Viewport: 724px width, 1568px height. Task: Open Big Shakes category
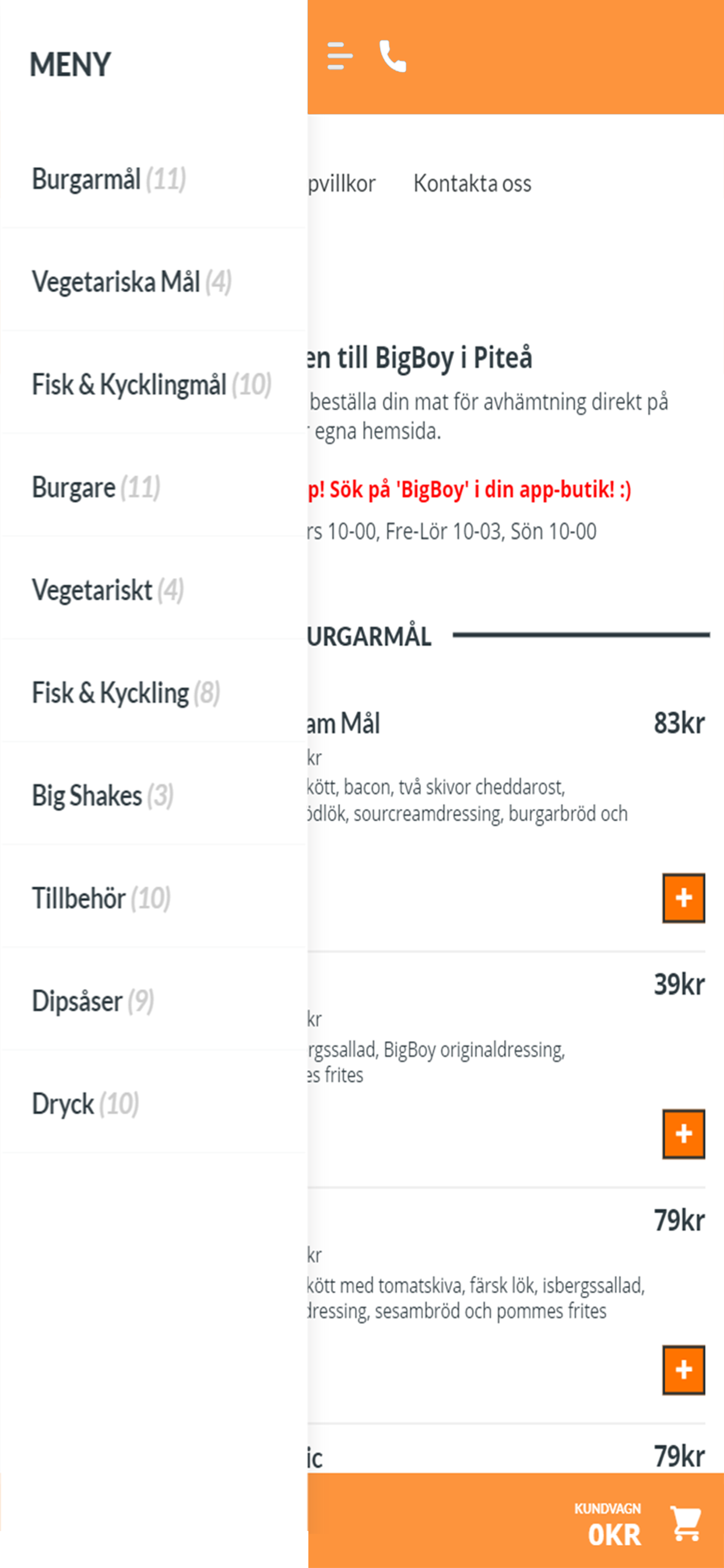point(153,796)
